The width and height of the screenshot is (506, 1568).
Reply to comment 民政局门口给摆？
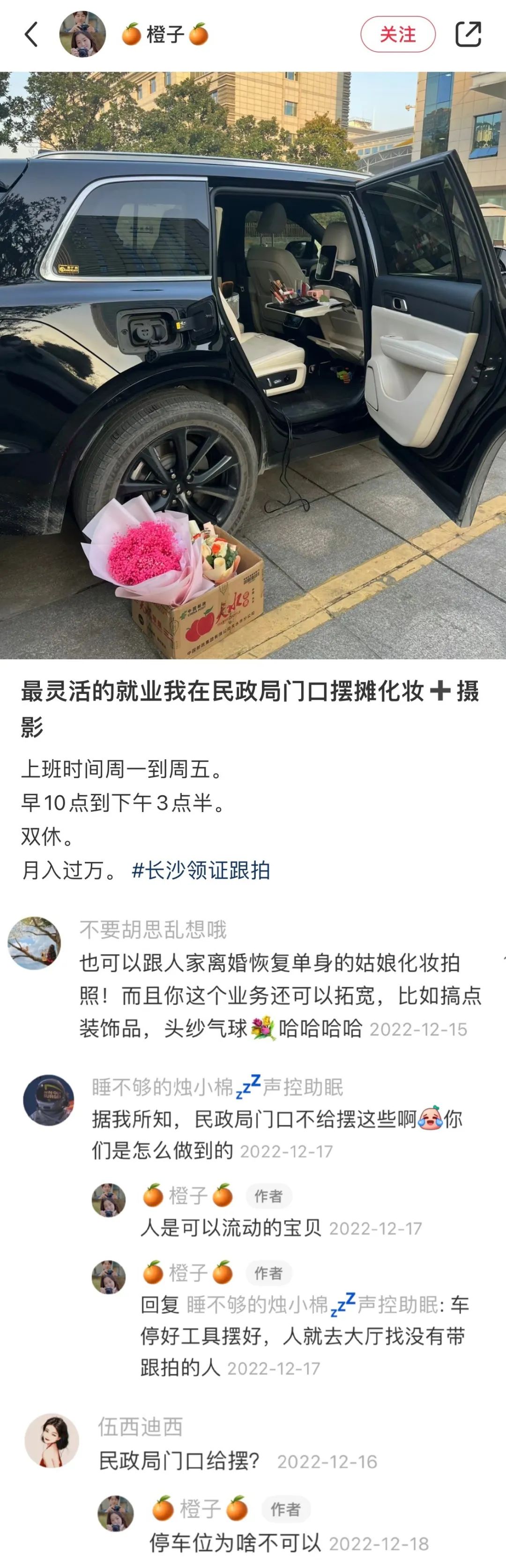[179, 1460]
